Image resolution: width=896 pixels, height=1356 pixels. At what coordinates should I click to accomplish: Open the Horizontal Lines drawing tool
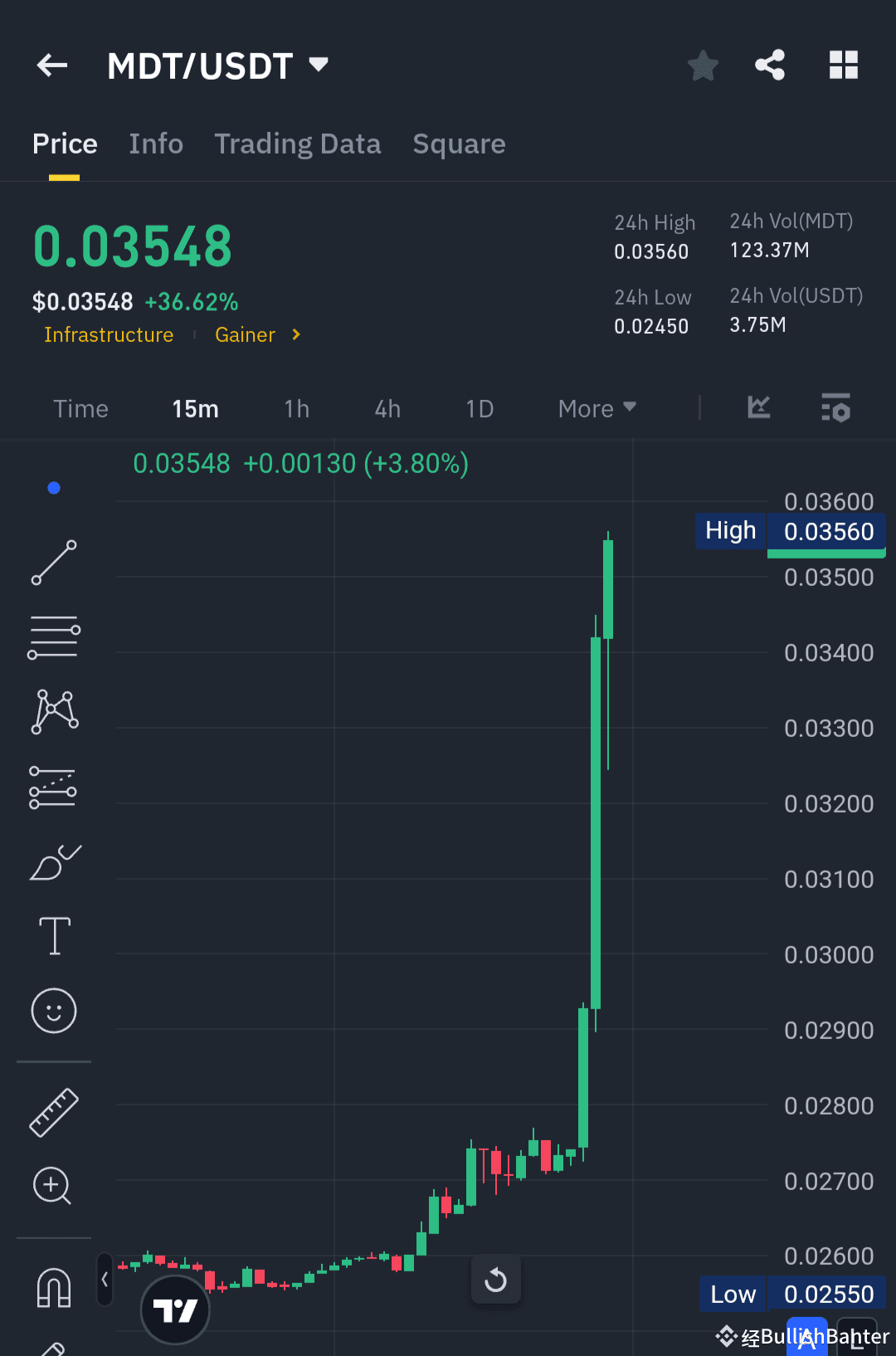coord(53,637)
